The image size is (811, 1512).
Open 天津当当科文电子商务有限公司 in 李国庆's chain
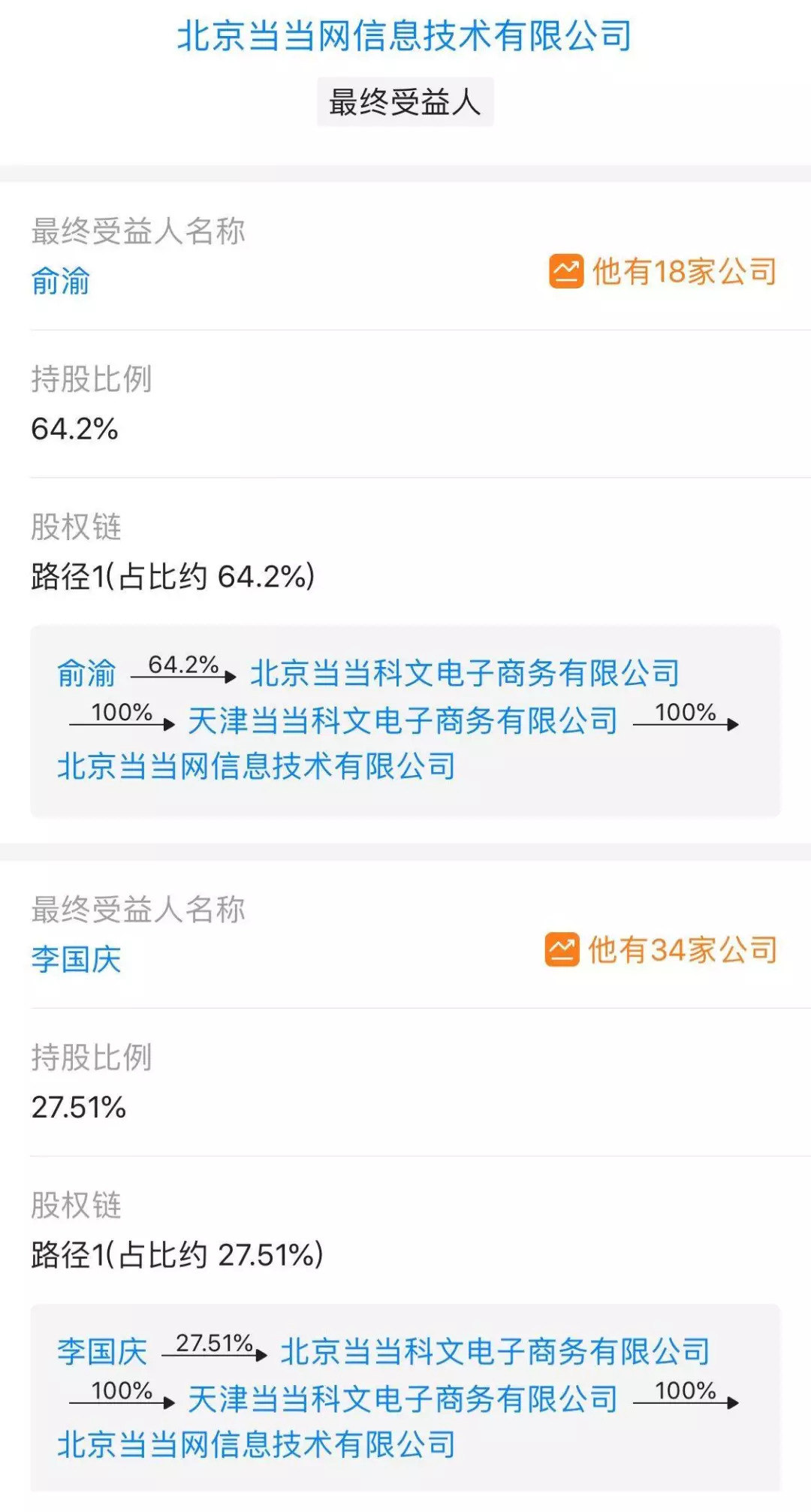tap(402, 1399)
